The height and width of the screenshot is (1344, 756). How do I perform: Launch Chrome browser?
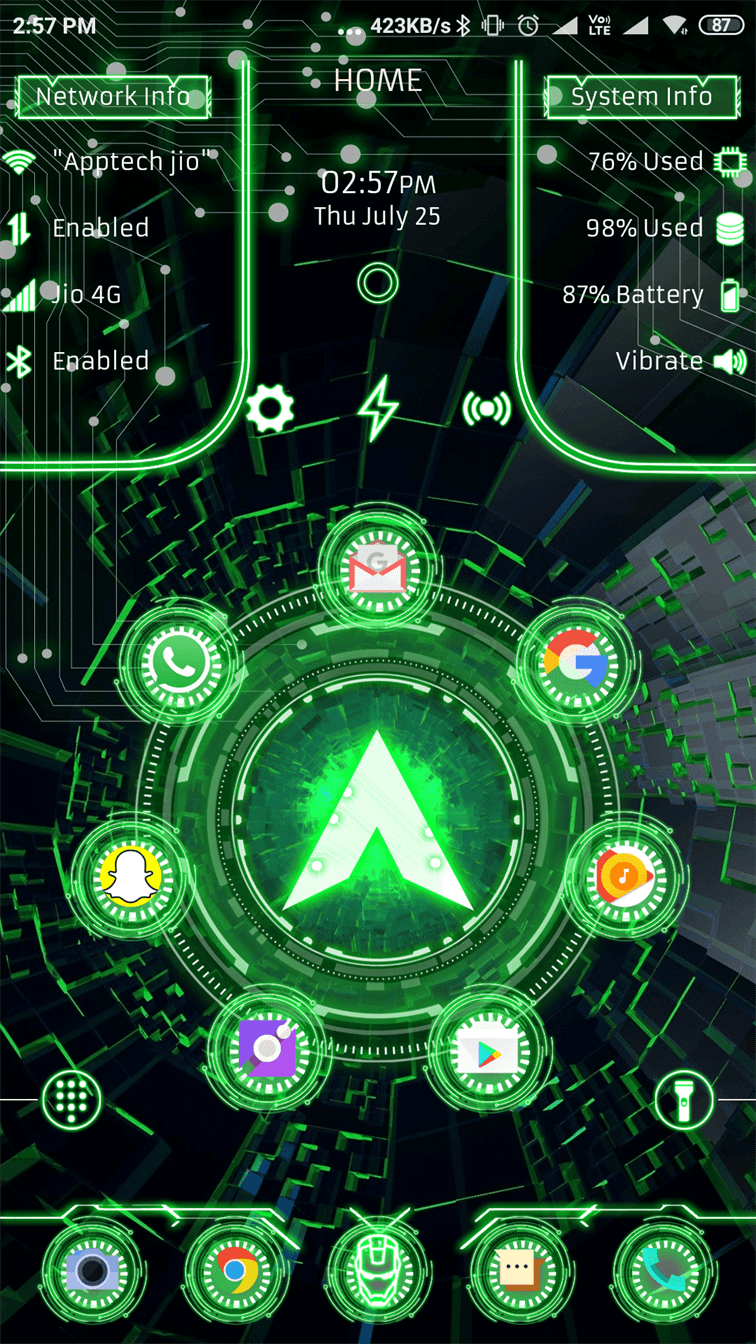[234, 1270]
